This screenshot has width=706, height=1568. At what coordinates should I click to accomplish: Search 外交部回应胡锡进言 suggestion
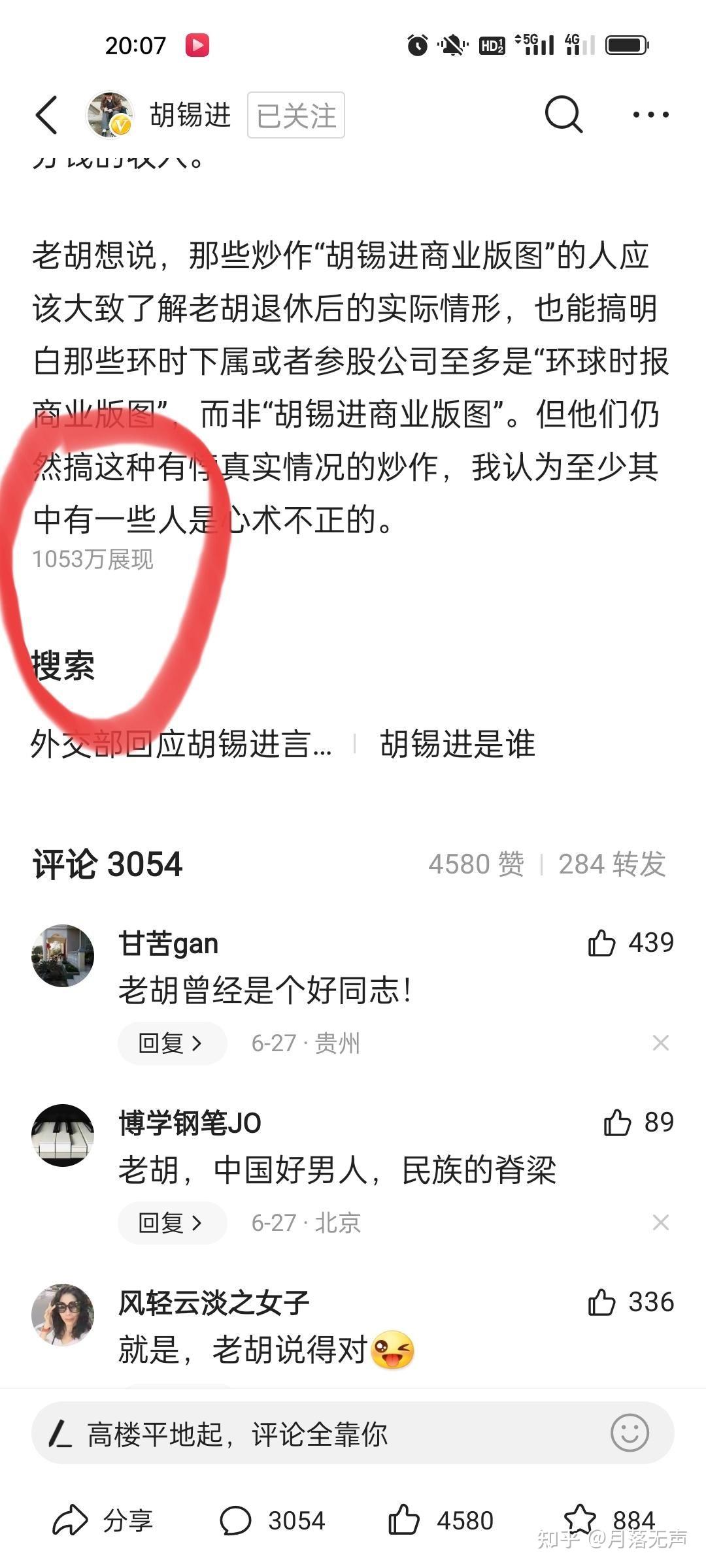point(181,743)
